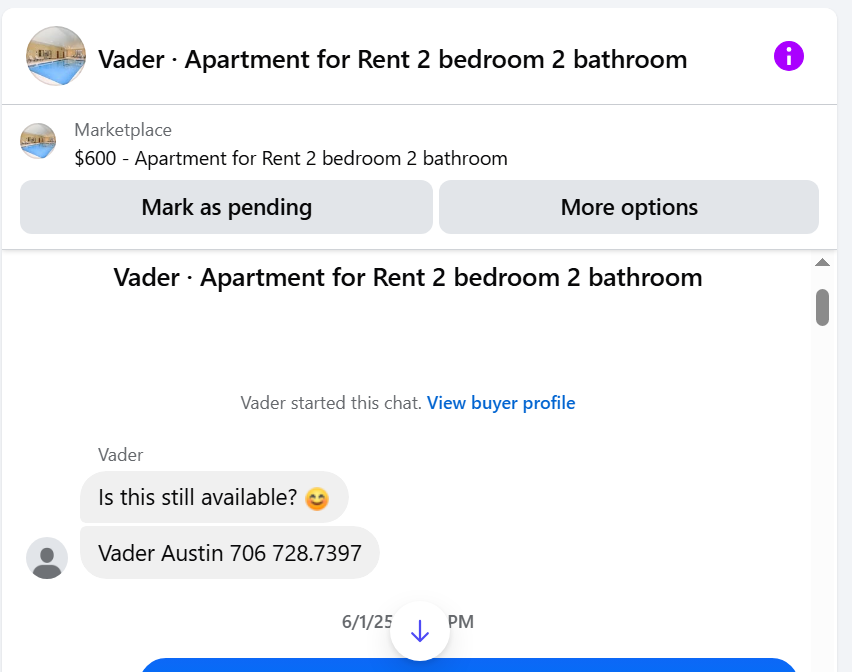Tap Vader's chat header photo

(56, 57)
